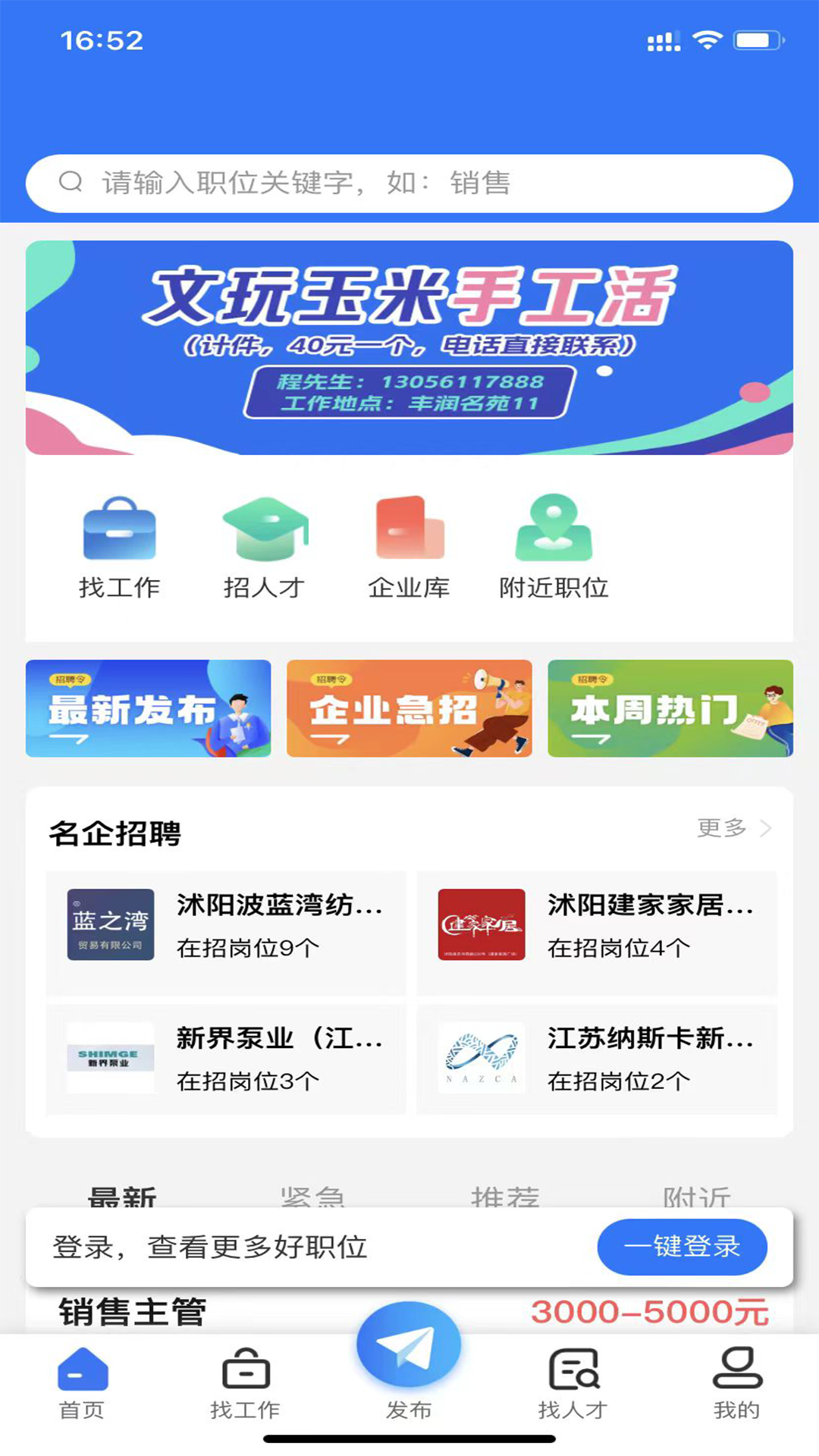The height and width of the screenshot is (1456, 819).
Task: Expand 更多 to see more companies
Action: pos(720,828)
